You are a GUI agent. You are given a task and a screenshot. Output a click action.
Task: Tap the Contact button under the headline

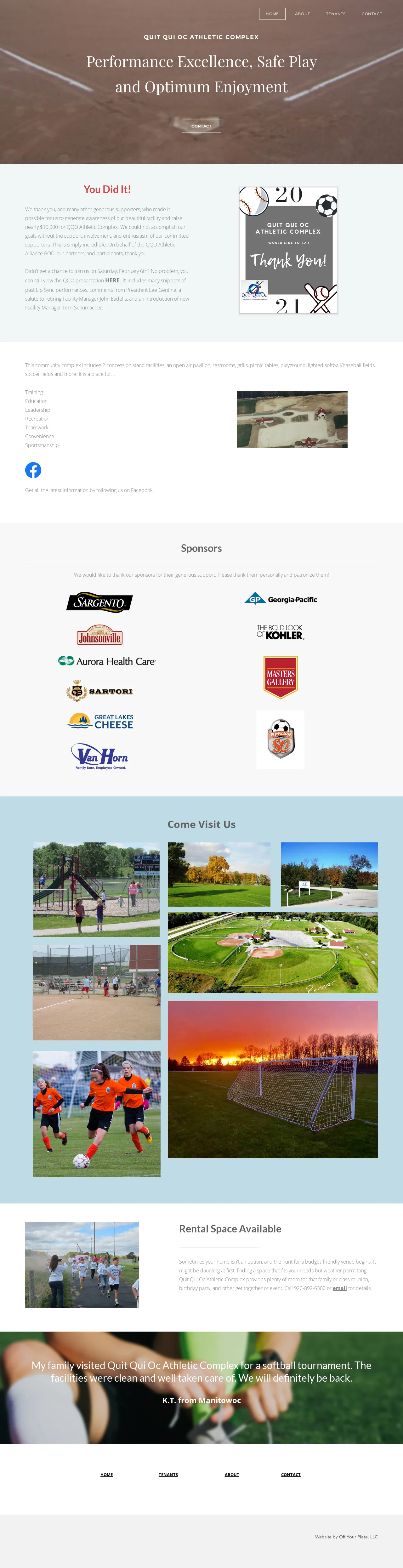[201, 126]
